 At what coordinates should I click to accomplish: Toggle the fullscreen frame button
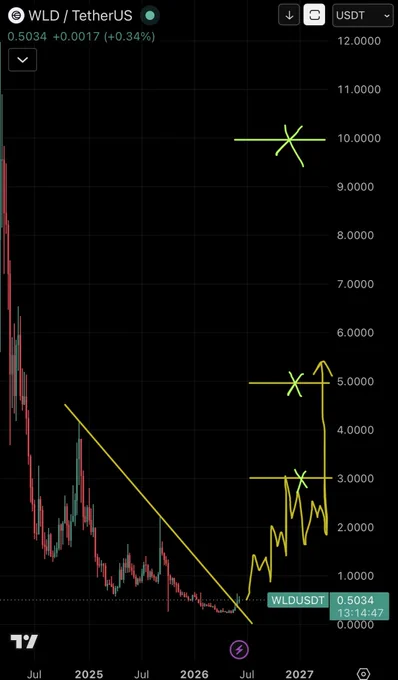coord(314,16)
